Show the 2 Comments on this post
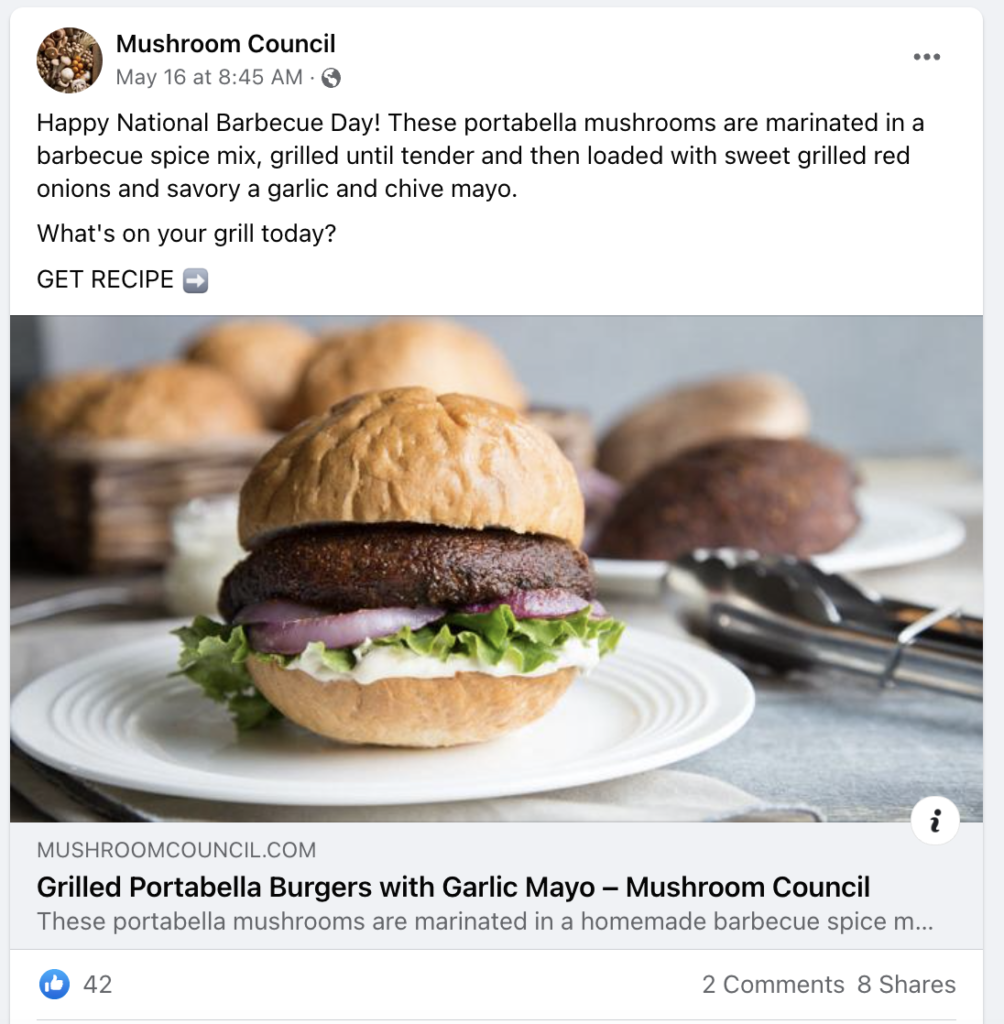 pyautogui.click(x=773, y=984)
